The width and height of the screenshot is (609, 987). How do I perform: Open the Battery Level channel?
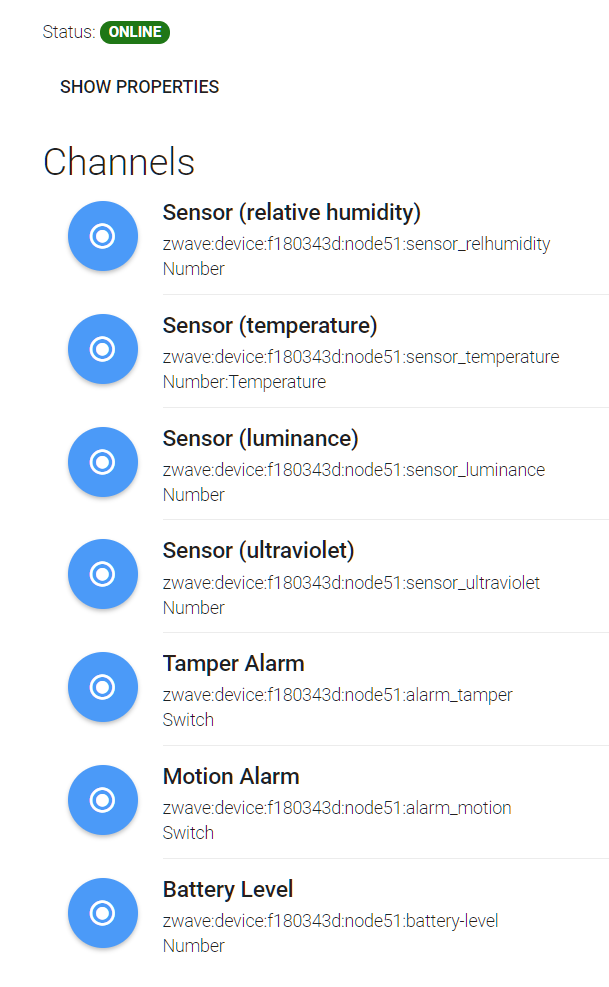pyautogui.click(x=228, y=890)
